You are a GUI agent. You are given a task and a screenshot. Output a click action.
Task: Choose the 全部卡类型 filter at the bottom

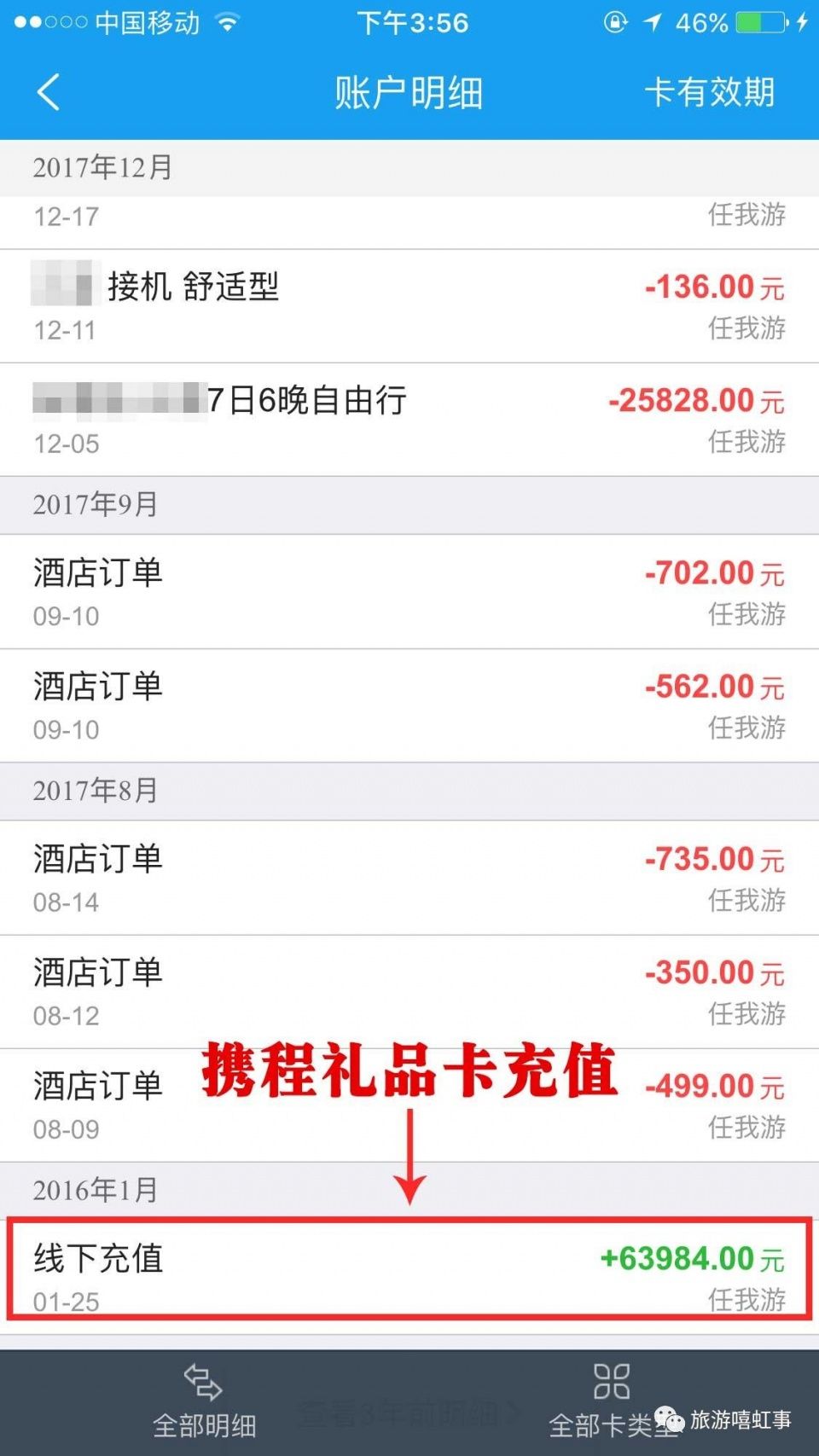point(612,1403)
